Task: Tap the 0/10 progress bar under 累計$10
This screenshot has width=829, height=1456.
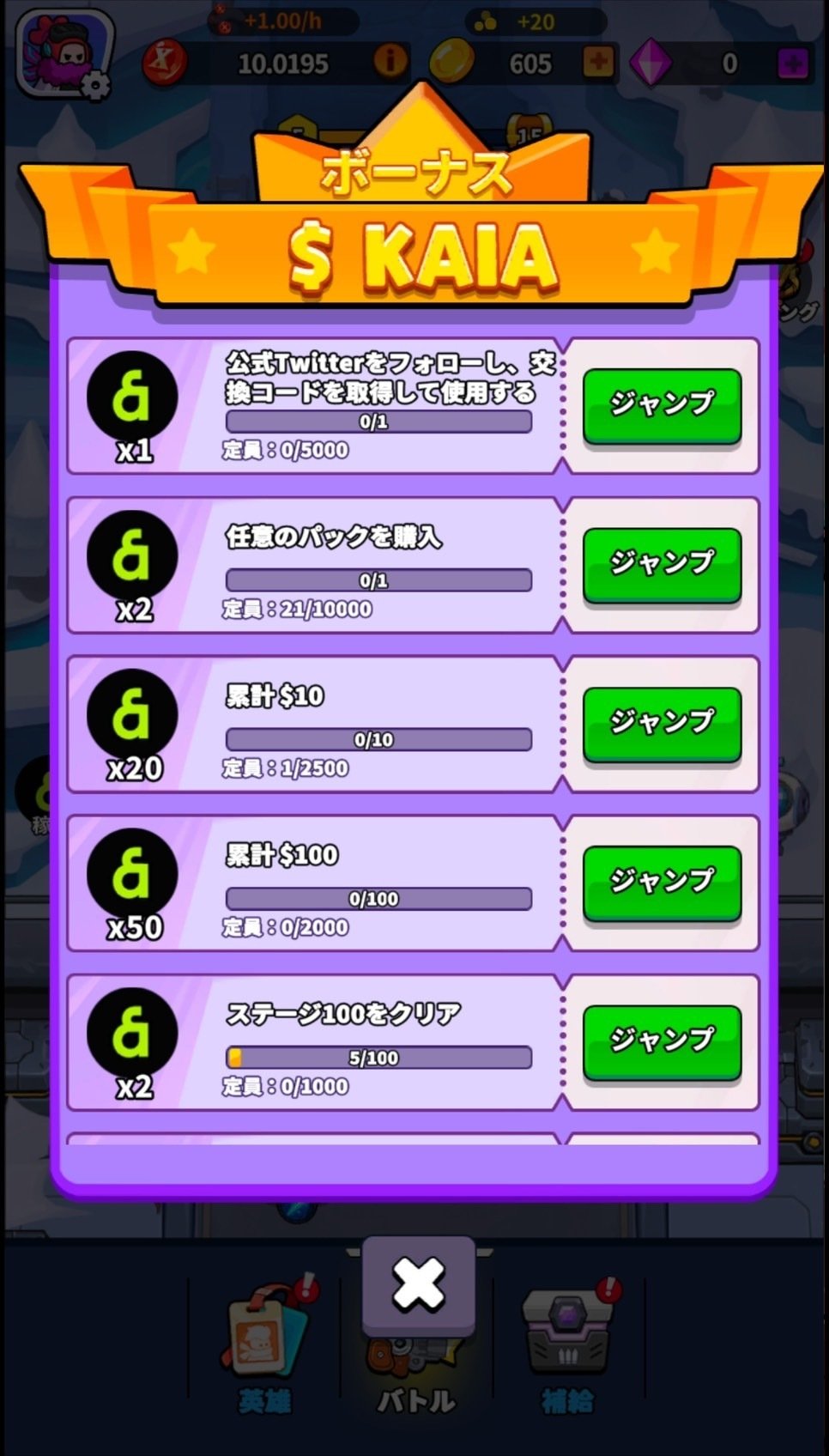Action: point(376,739)
